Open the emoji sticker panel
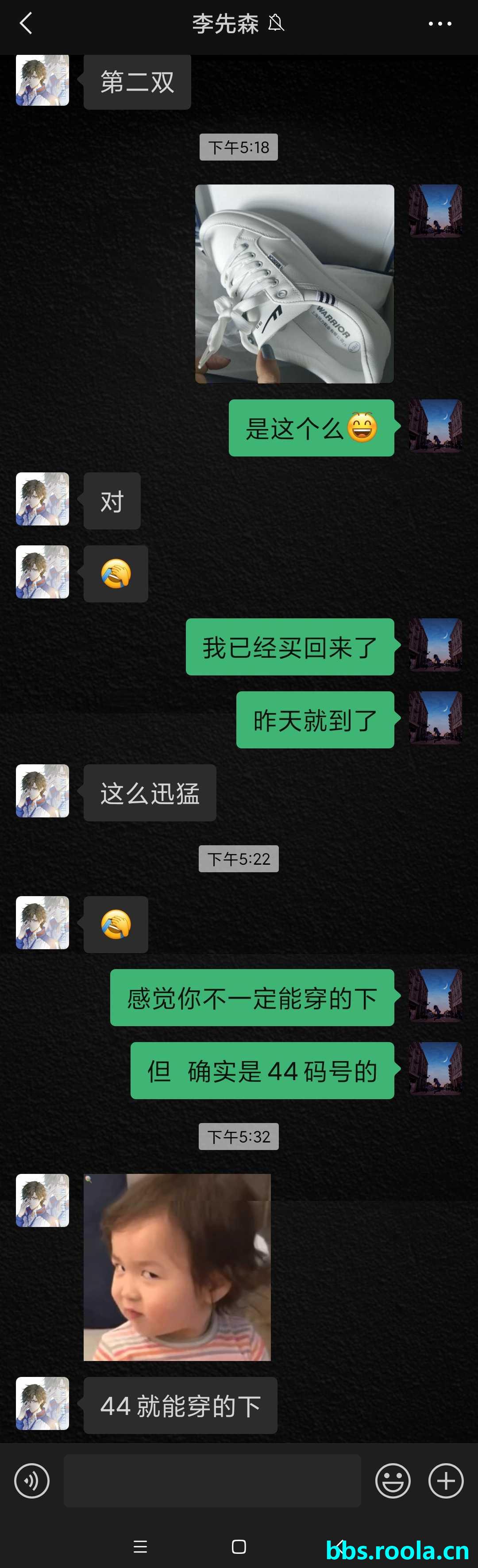Screen dimensions: 478x1568 tap(393, 1480)
